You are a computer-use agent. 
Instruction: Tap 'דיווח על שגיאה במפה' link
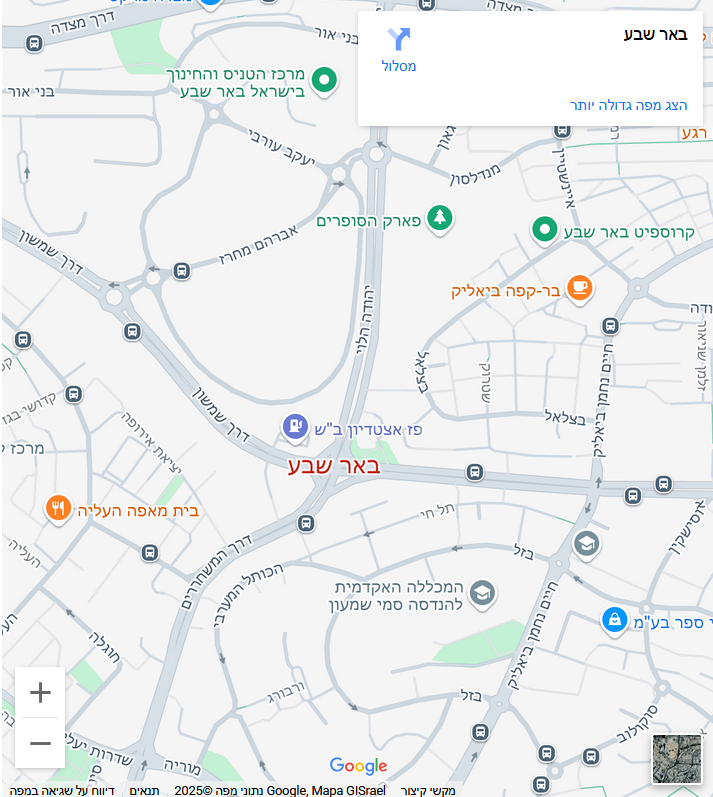61,790
